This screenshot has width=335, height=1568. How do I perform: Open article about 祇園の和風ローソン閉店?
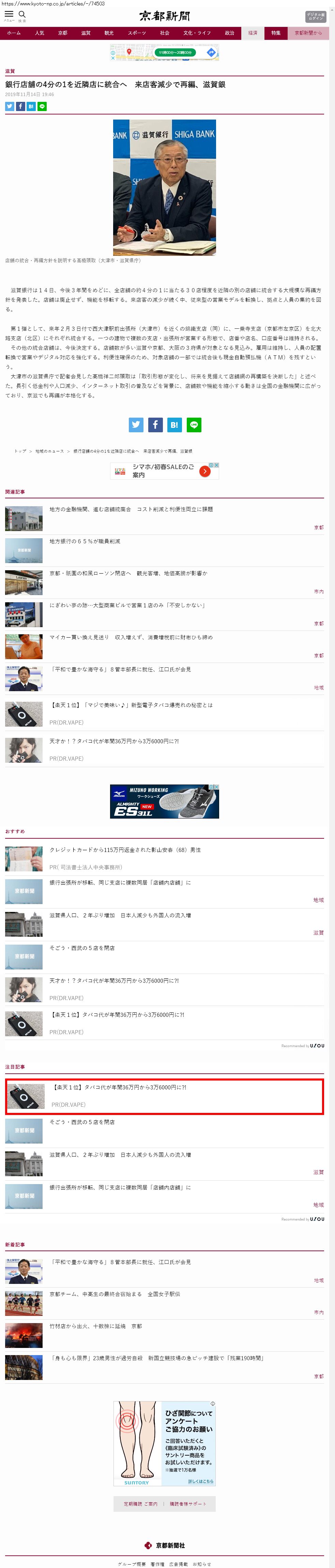(128, 573)
